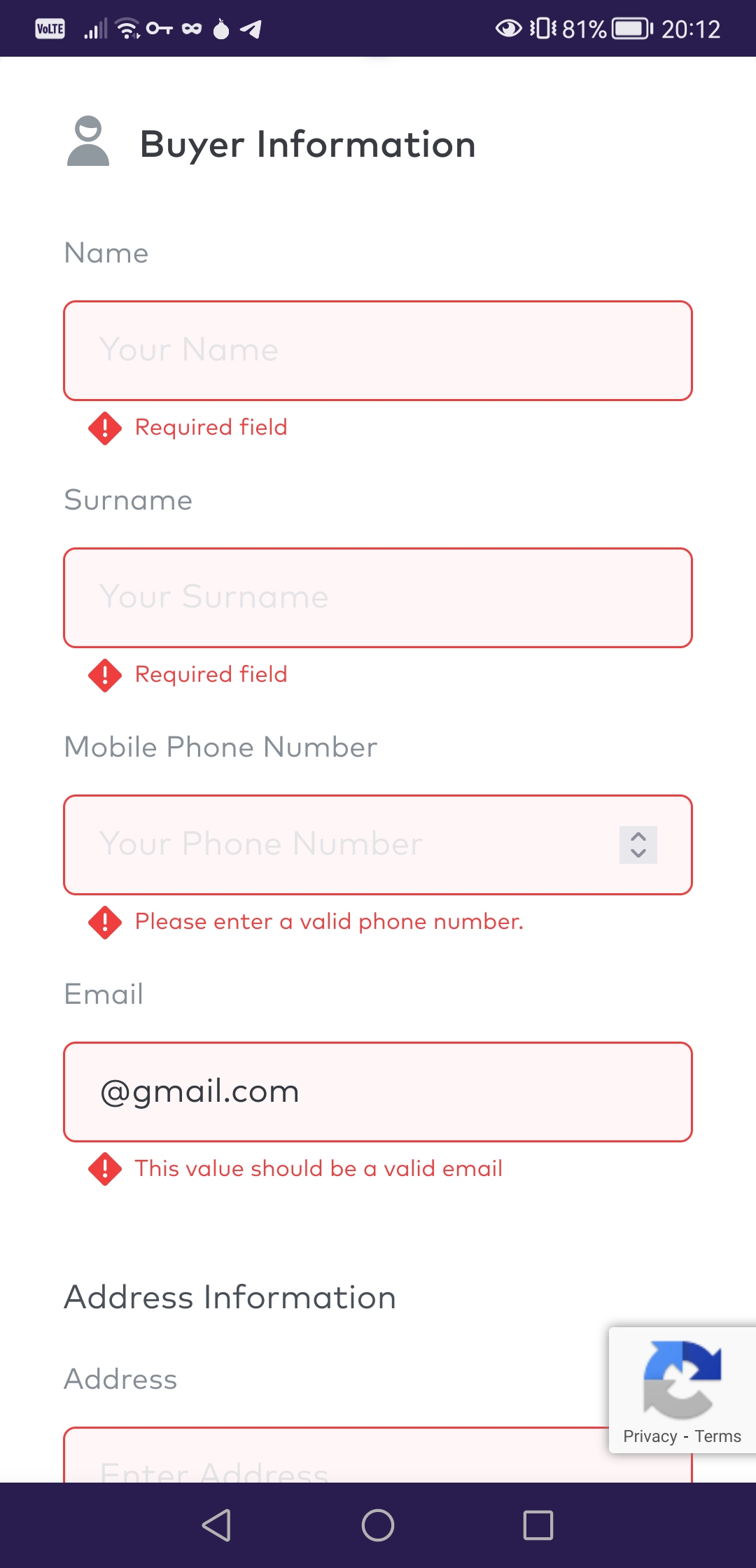Open the reCAPTCHA Terms link
The height and width of the screenshot is (1568, 756).
[717, 1436]
